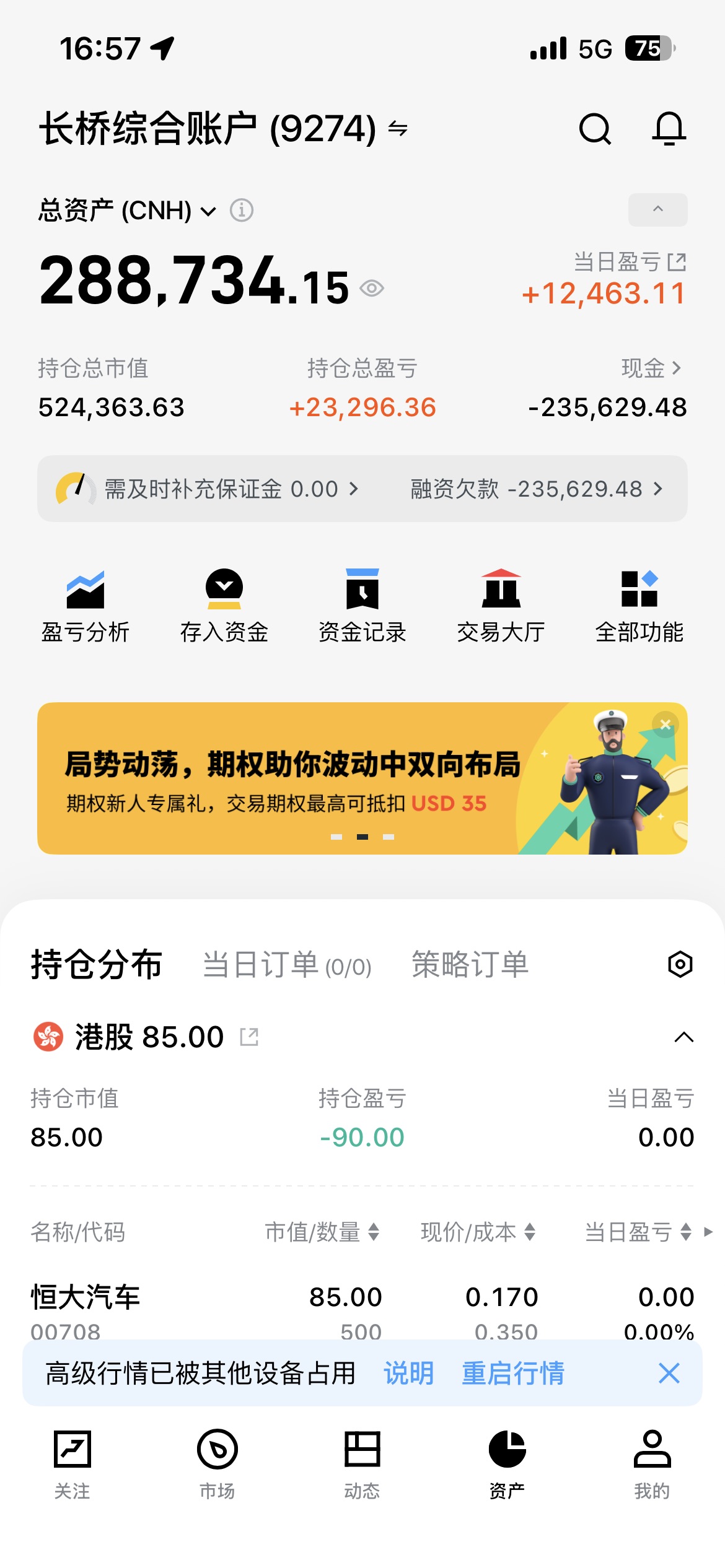The width and height of the screenshot is (725, 1568).
Task: Hide the total assets amount
Action: [x=372, y=289]
